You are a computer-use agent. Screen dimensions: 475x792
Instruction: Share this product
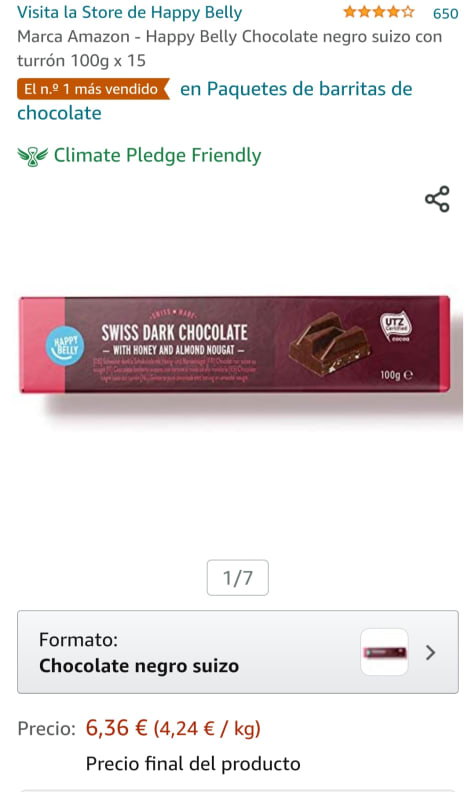click(437, 199)
